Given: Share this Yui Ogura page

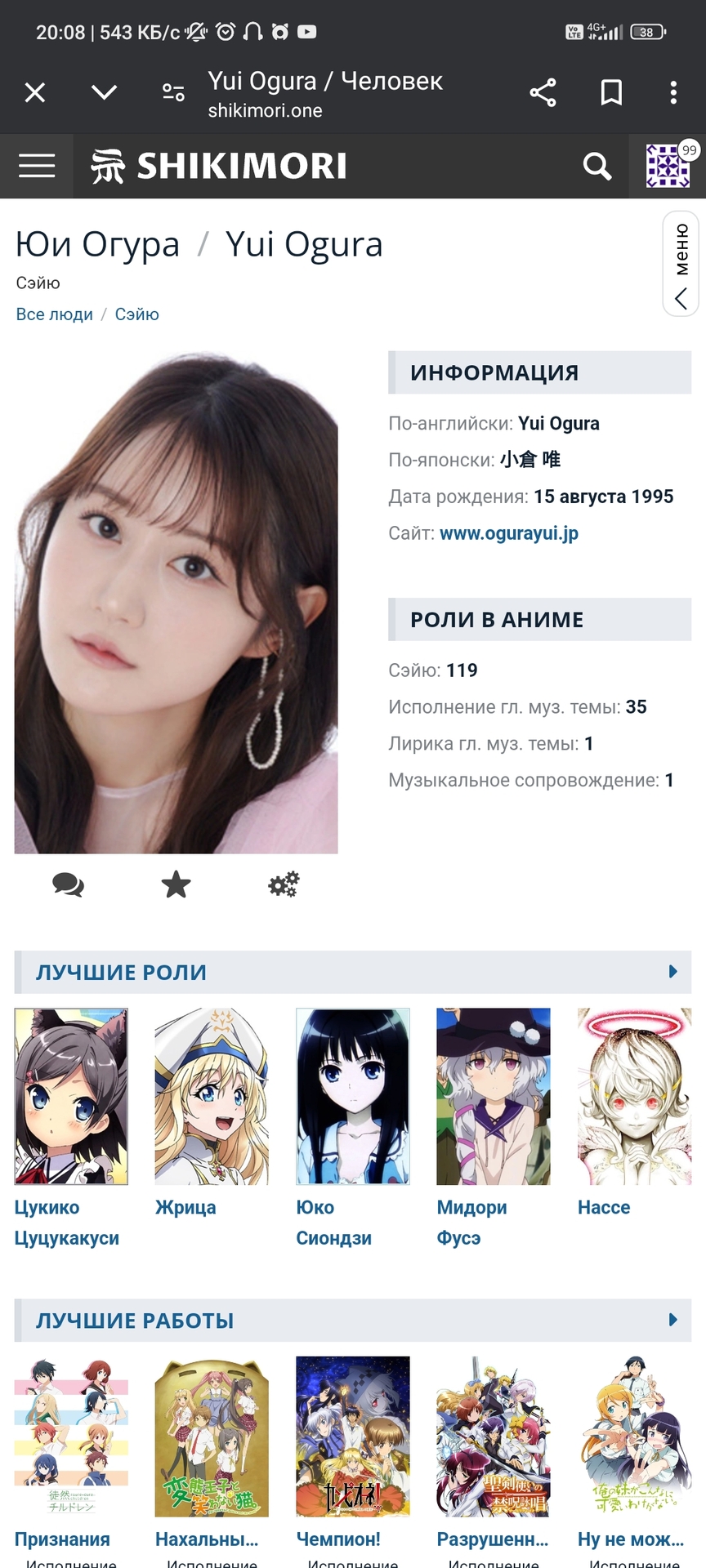Looking at the screenshot, I should click(543, 93).
